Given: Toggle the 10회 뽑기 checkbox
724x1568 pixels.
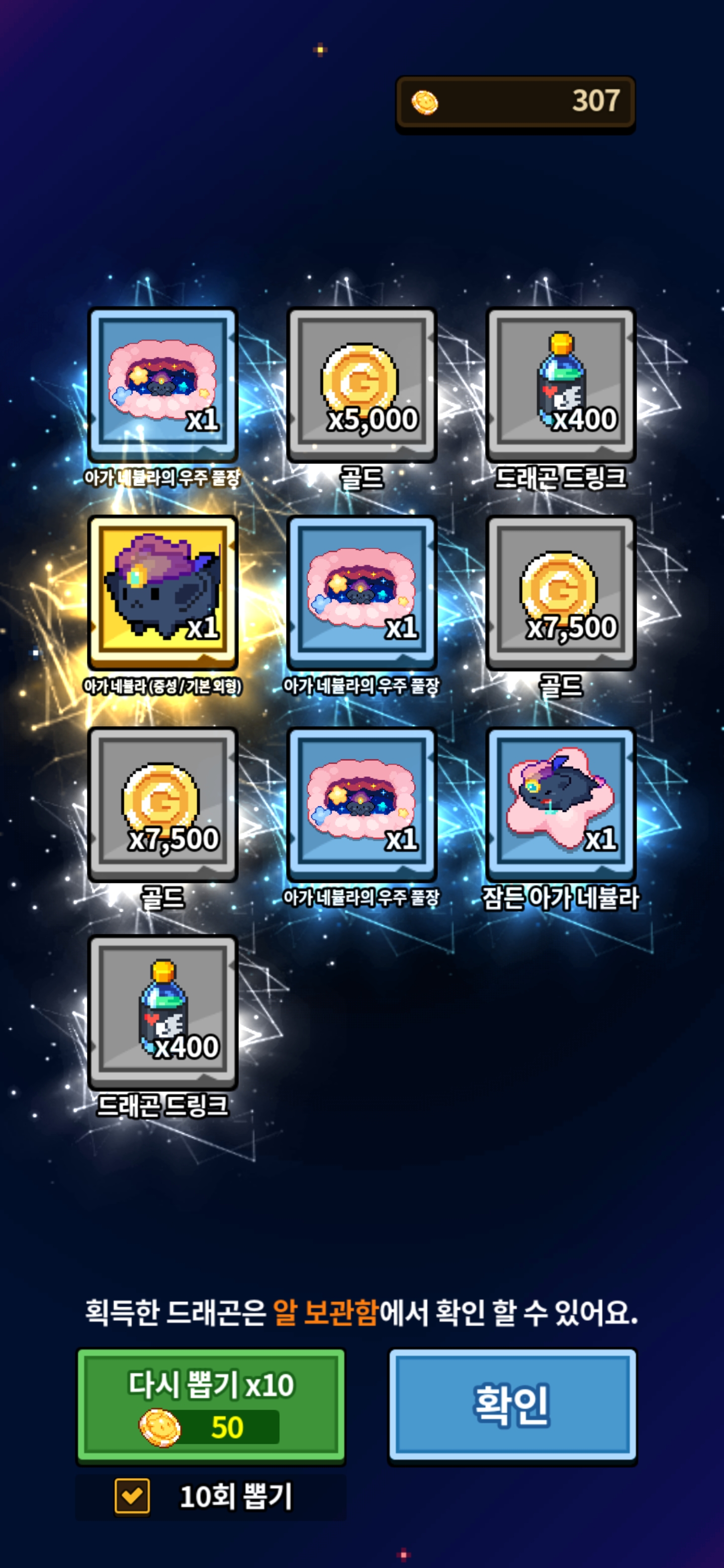Looking at the screenshot, I should click(132, 1496).
